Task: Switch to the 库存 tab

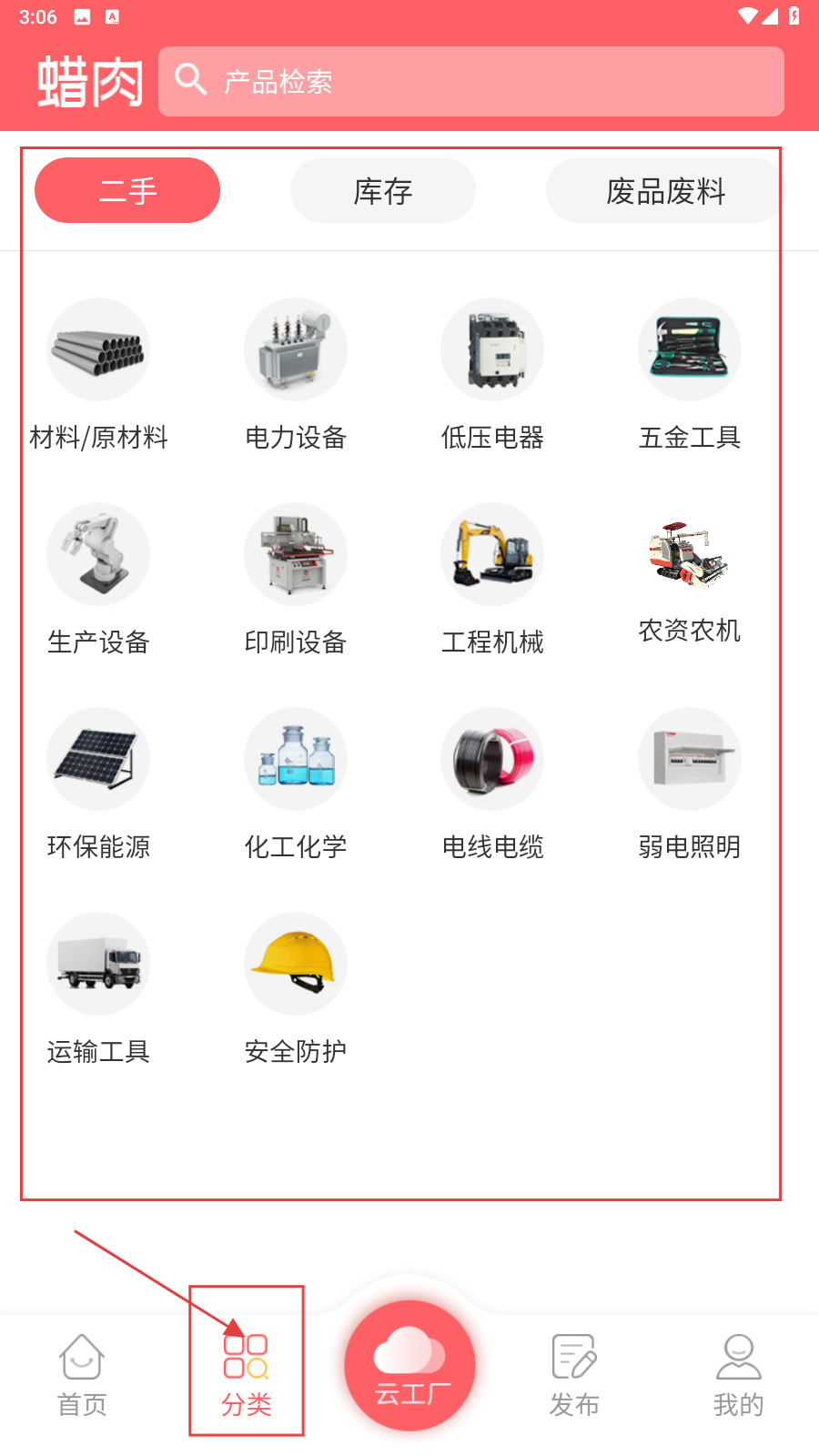Action: pyautogui.click(x=382, y=191)
